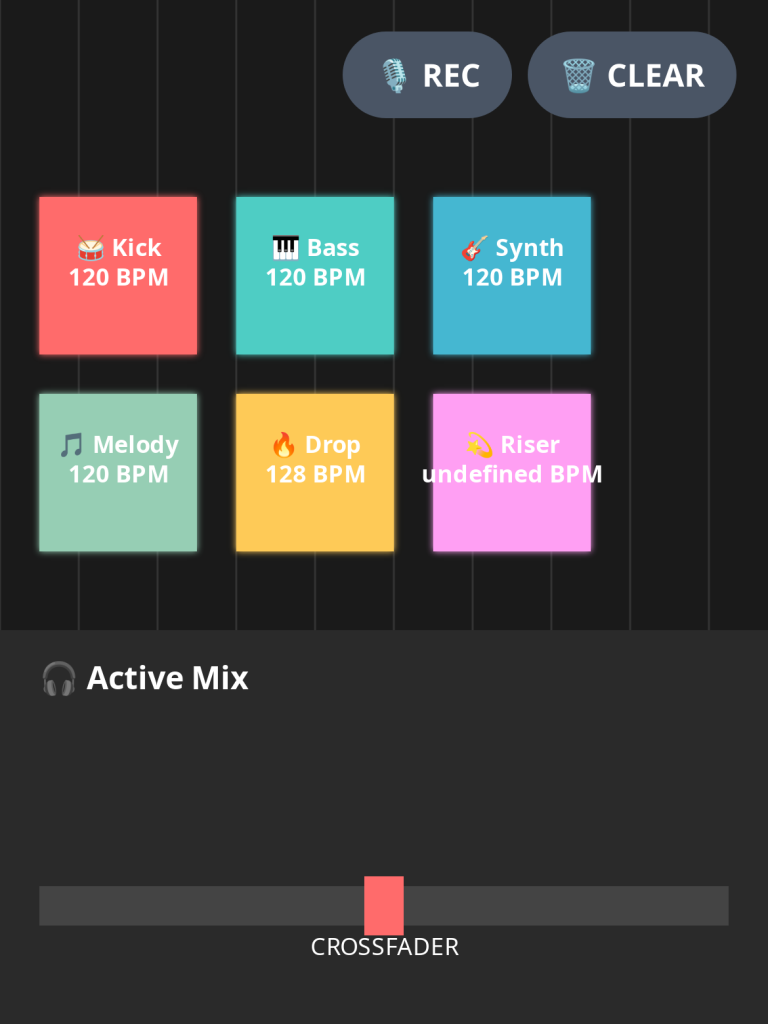Activate the Bass loop pad
The height and width of the screenshot is (1024, 768).
(315, 275)
